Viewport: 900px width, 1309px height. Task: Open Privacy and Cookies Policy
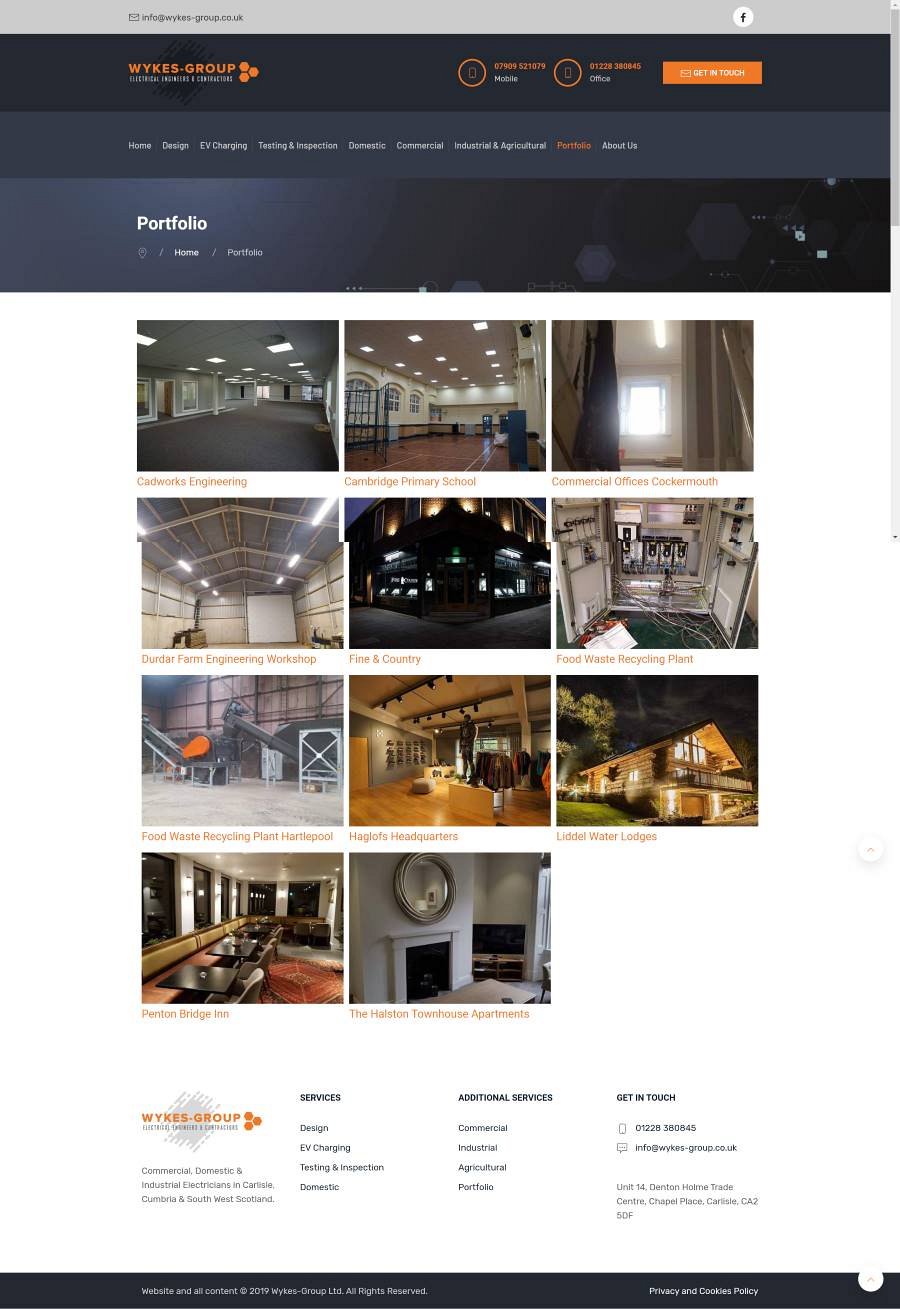click(x=703, y=1291)
